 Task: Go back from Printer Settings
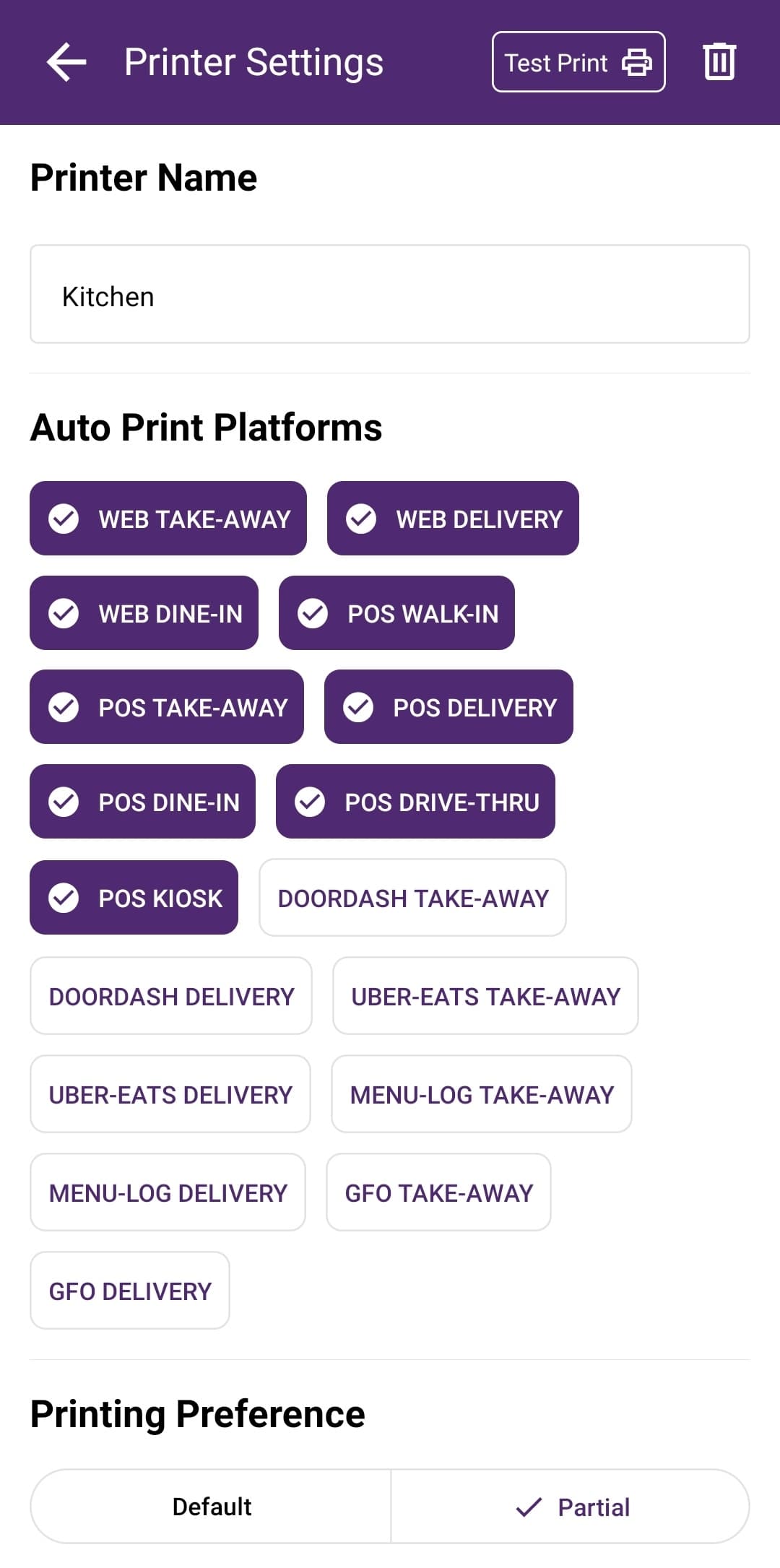(66, 62)
